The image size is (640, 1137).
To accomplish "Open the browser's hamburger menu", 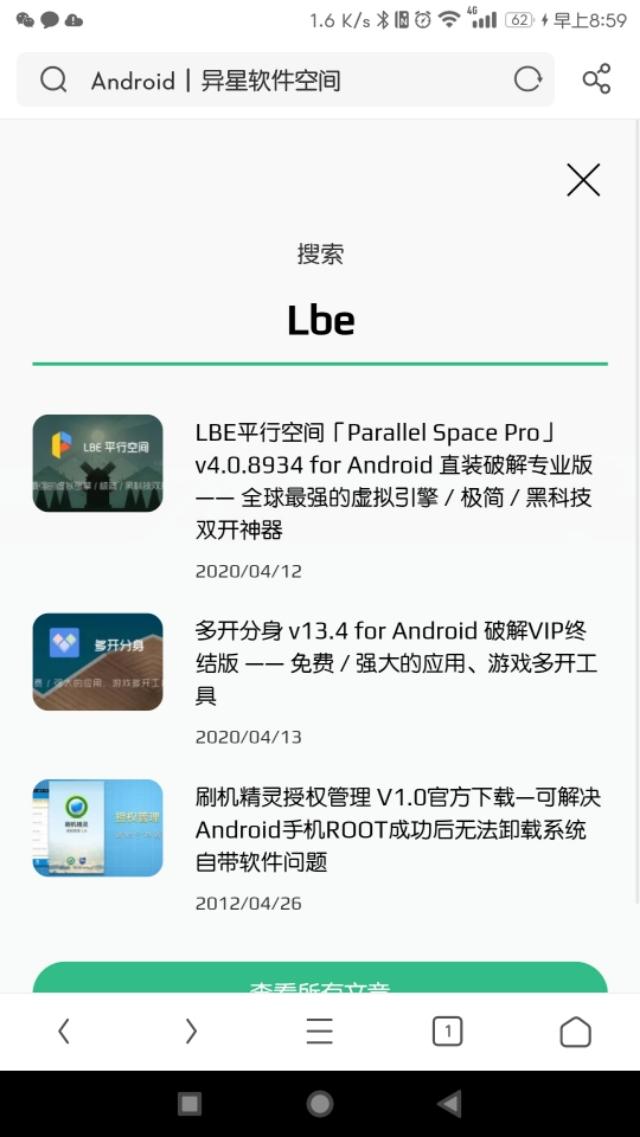I will [320, 1030].
